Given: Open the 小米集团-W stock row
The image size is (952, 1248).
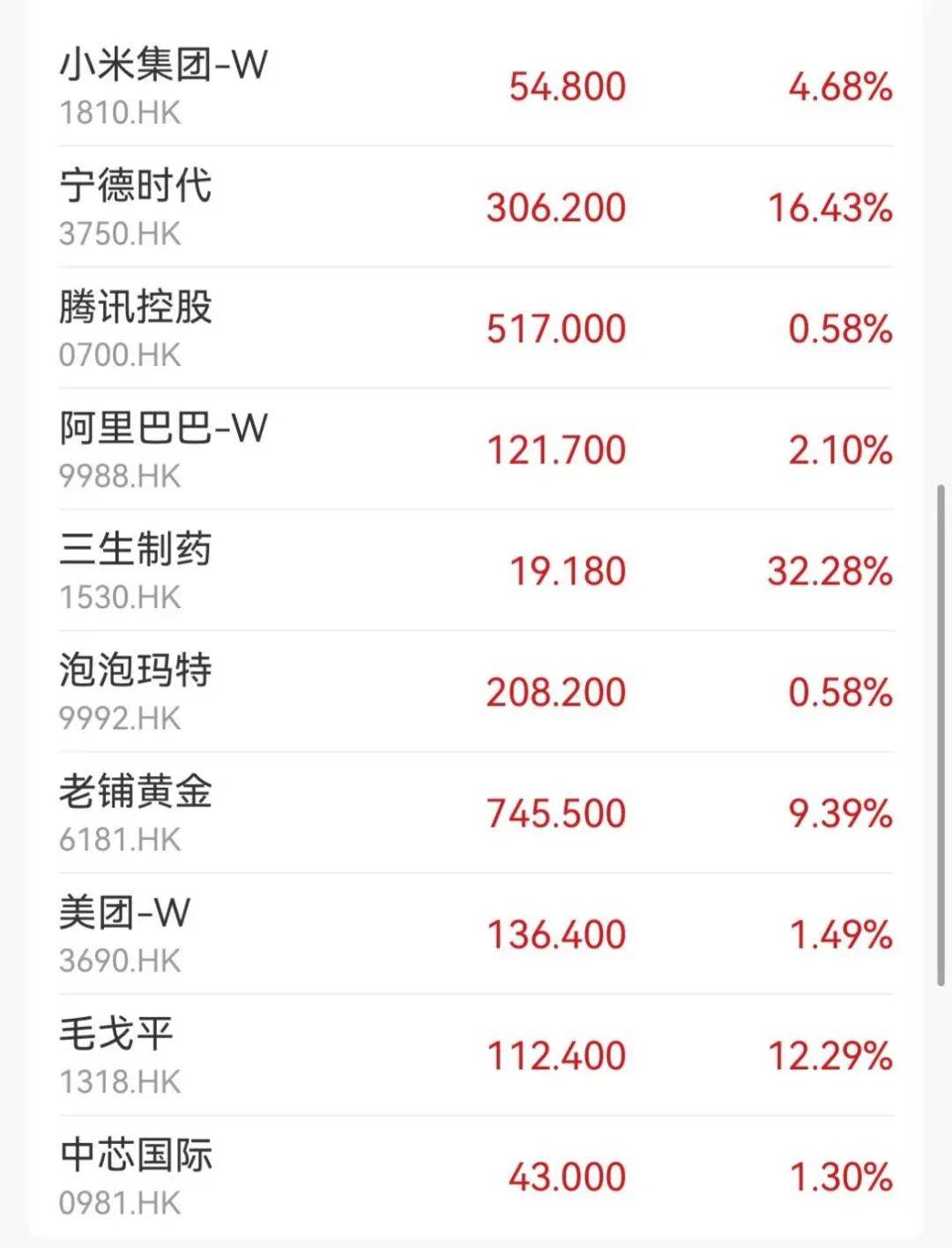Looking at the screenshot, I should point(163,85).
